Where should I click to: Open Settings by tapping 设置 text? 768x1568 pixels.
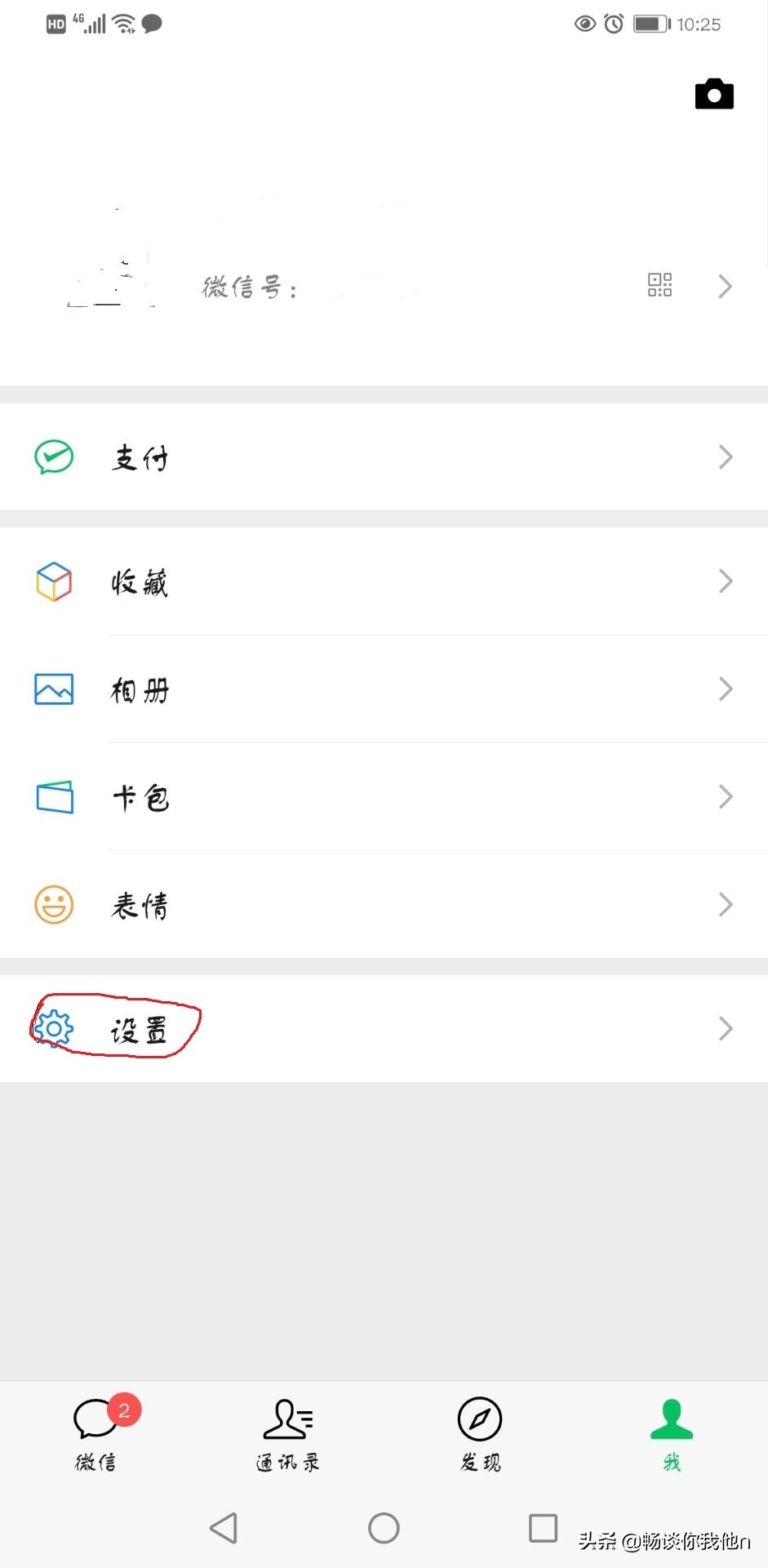click(x=139, y=1028)
